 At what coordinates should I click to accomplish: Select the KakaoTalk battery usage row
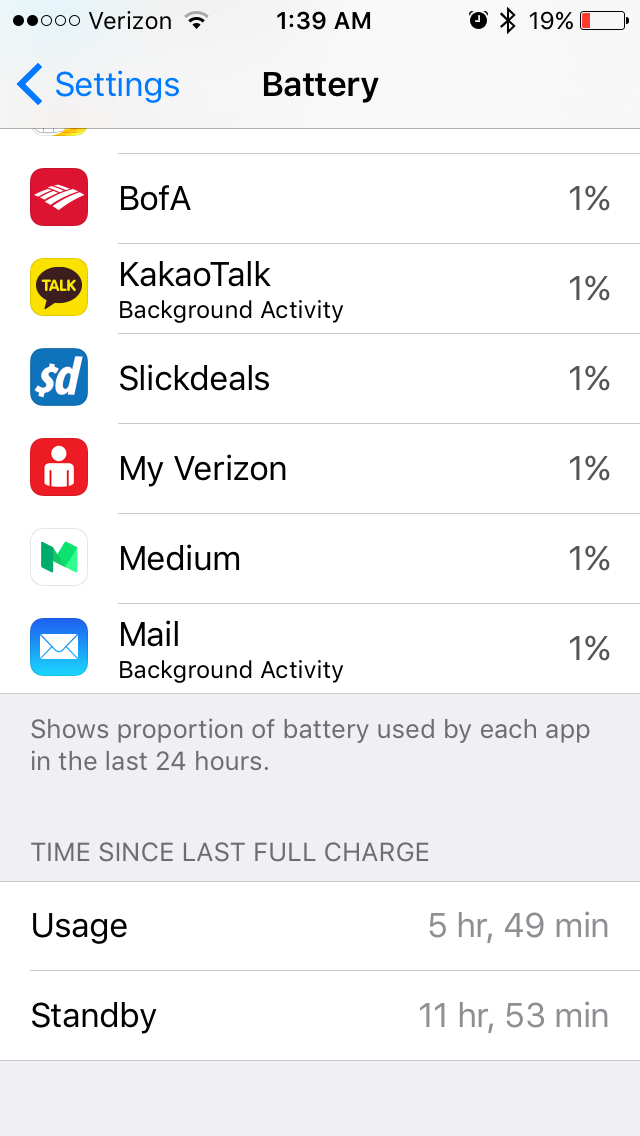[x=320, y=289]
